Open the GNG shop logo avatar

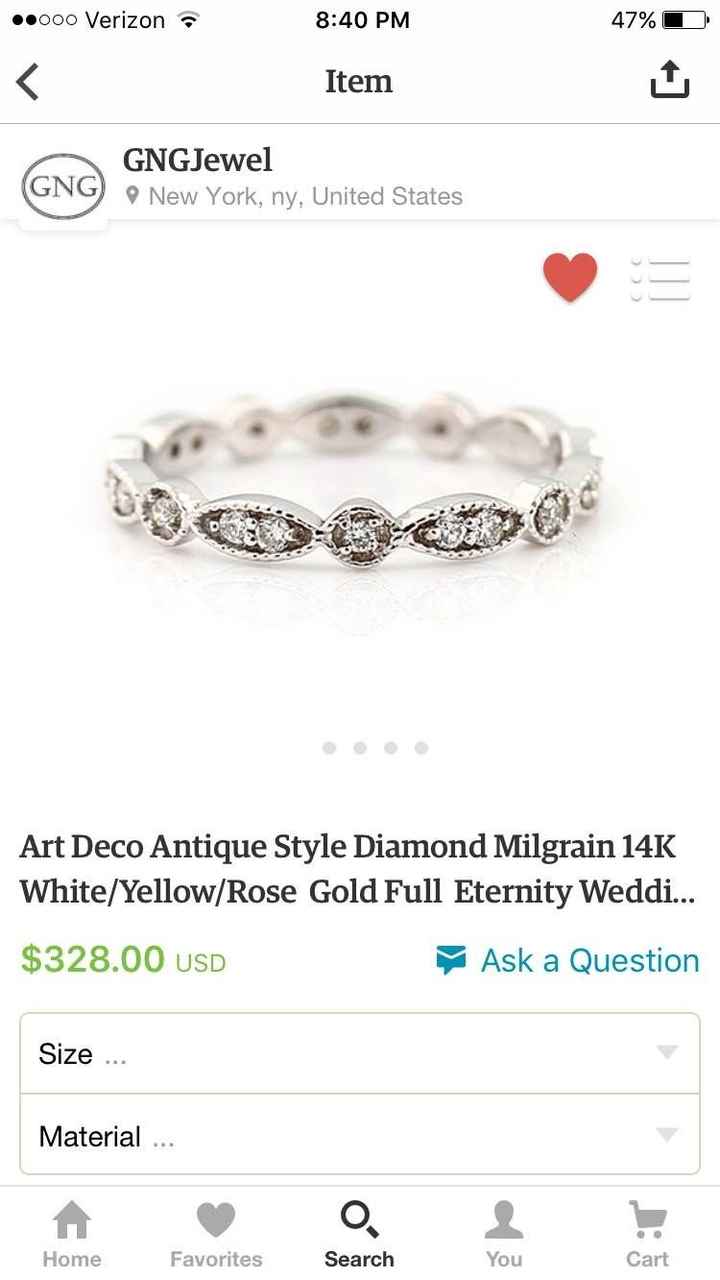click(62, 184)
